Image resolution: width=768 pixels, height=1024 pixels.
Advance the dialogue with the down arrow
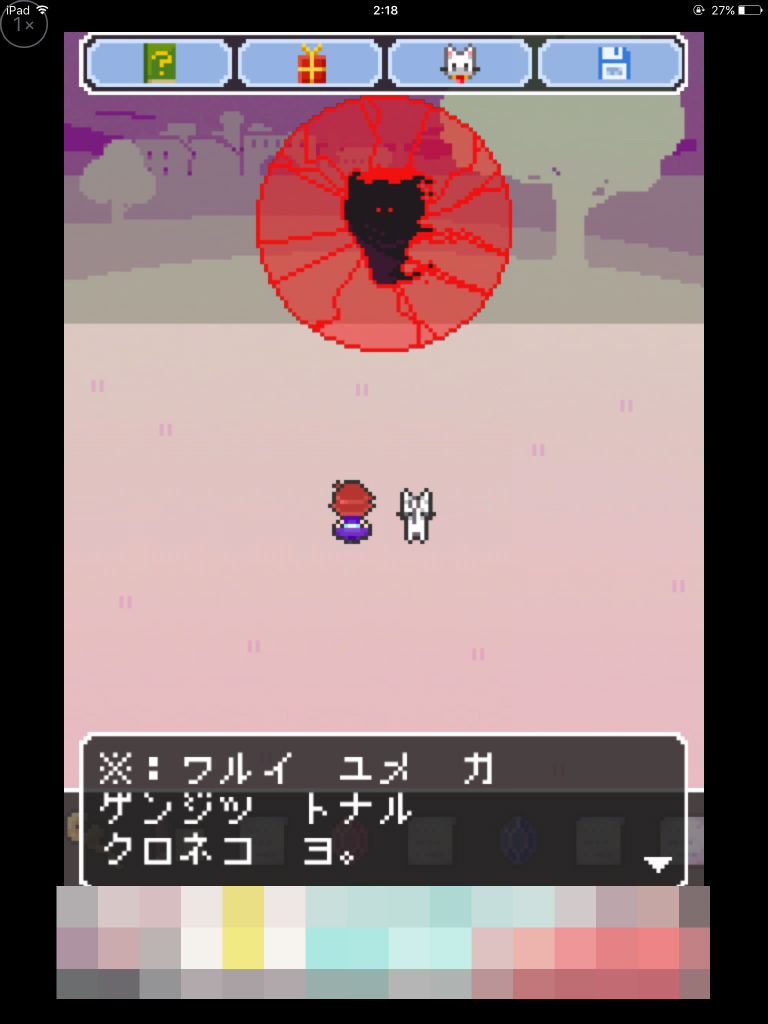657,864
